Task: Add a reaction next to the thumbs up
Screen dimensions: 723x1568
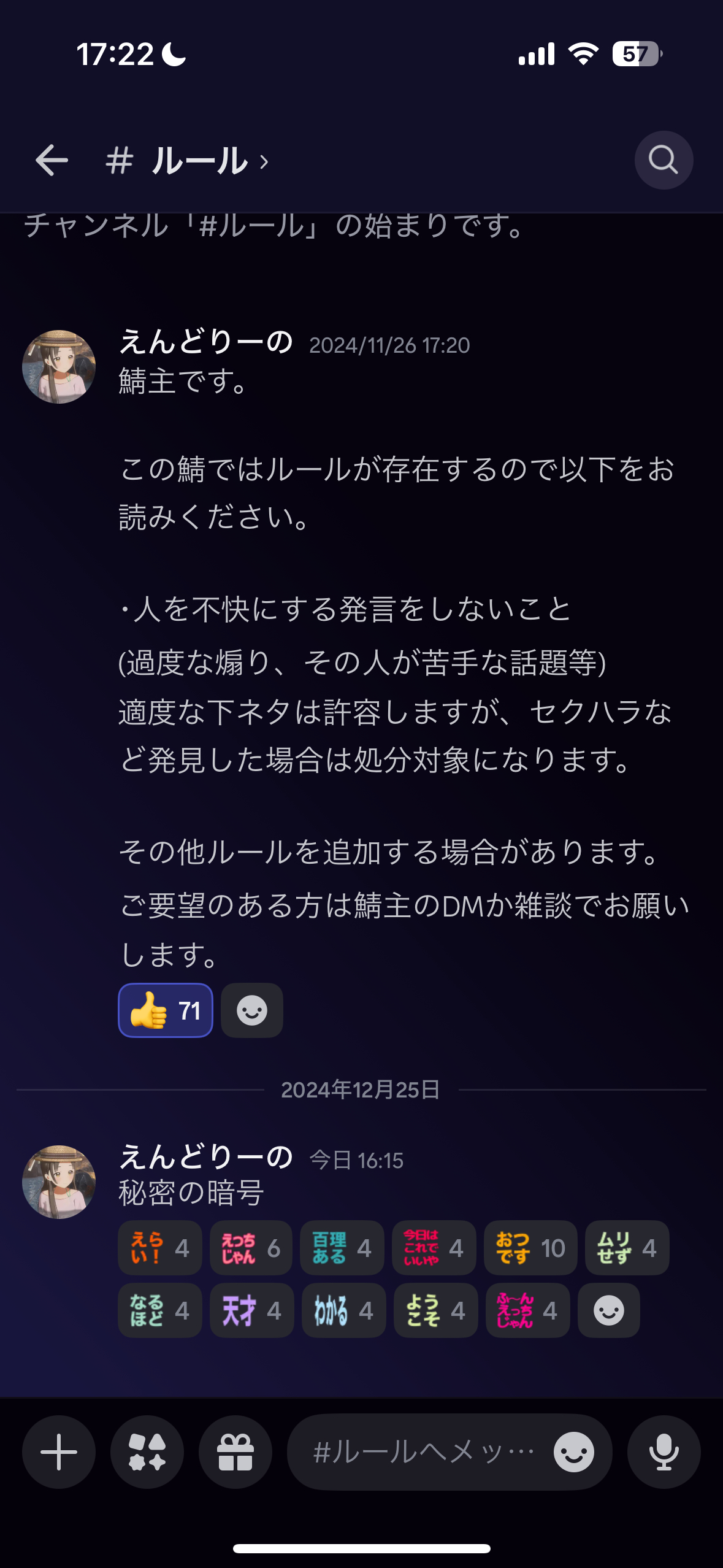Action: (x=252, y=1010)
